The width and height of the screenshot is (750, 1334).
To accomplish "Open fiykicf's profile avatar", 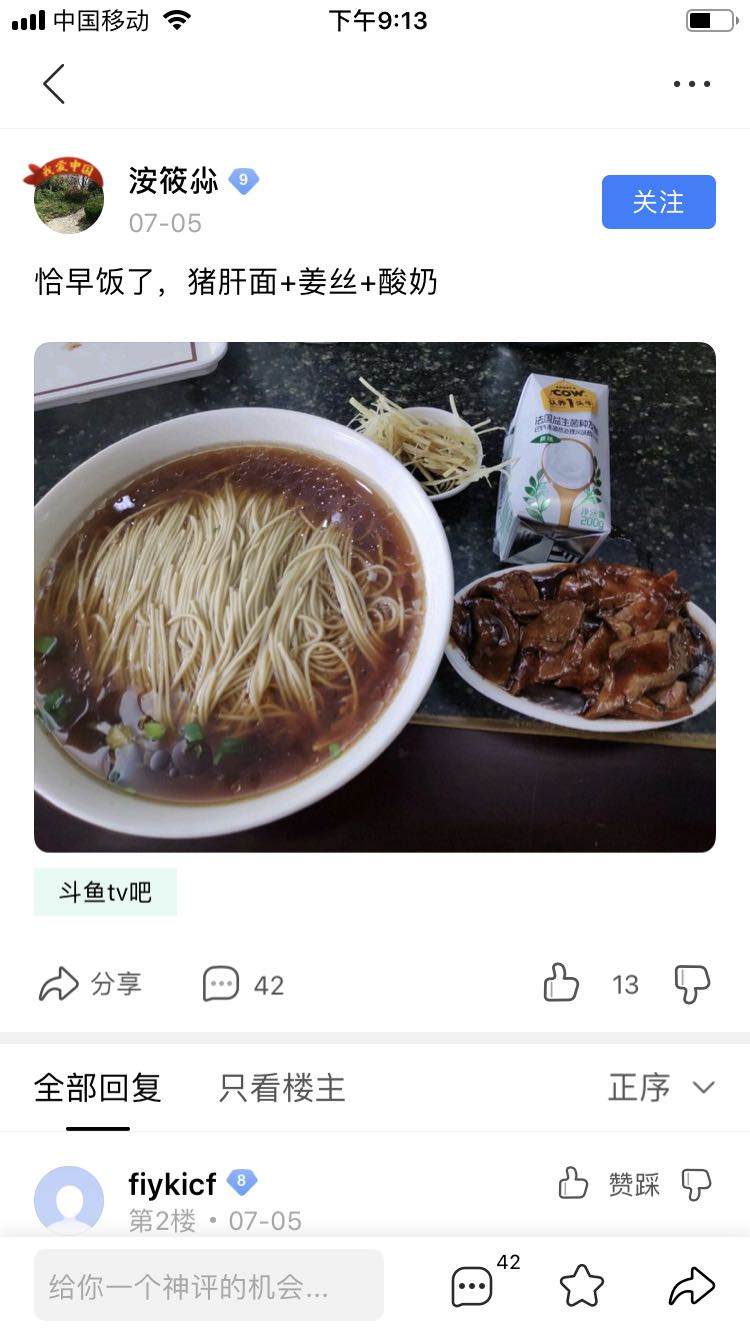I will tap(69, 1200).
